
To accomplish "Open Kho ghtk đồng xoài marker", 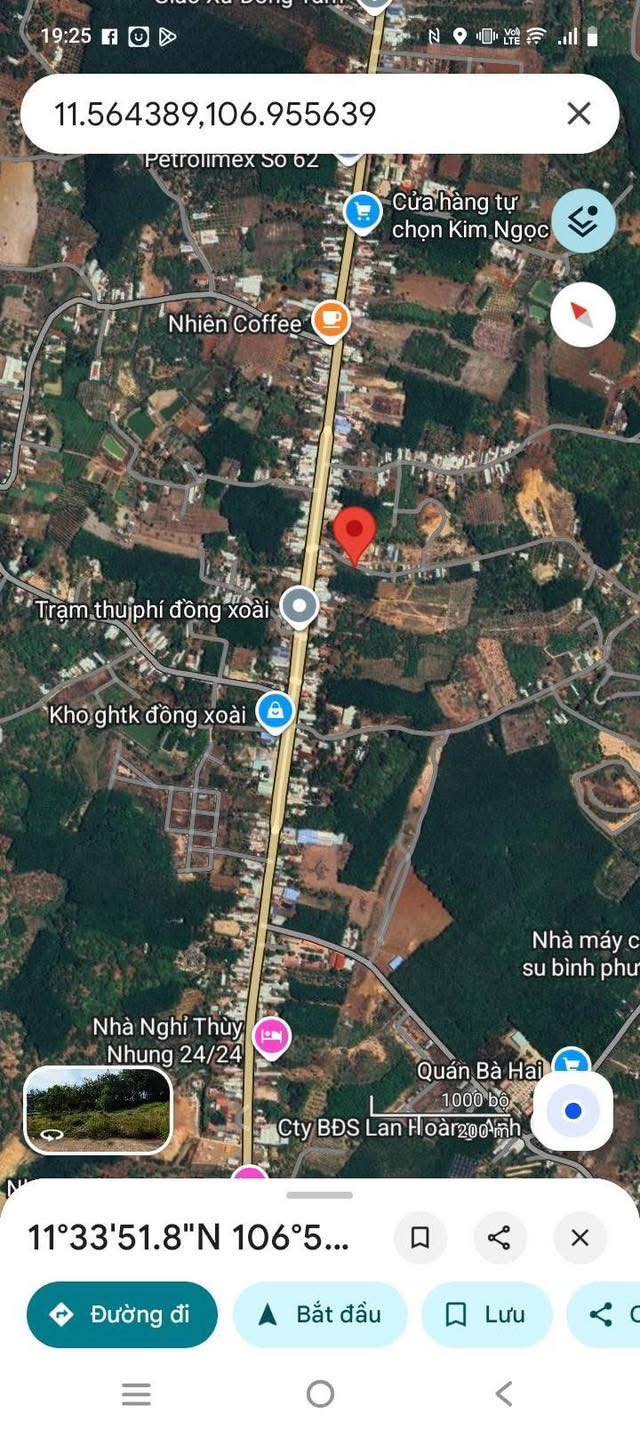I will 274,712.
